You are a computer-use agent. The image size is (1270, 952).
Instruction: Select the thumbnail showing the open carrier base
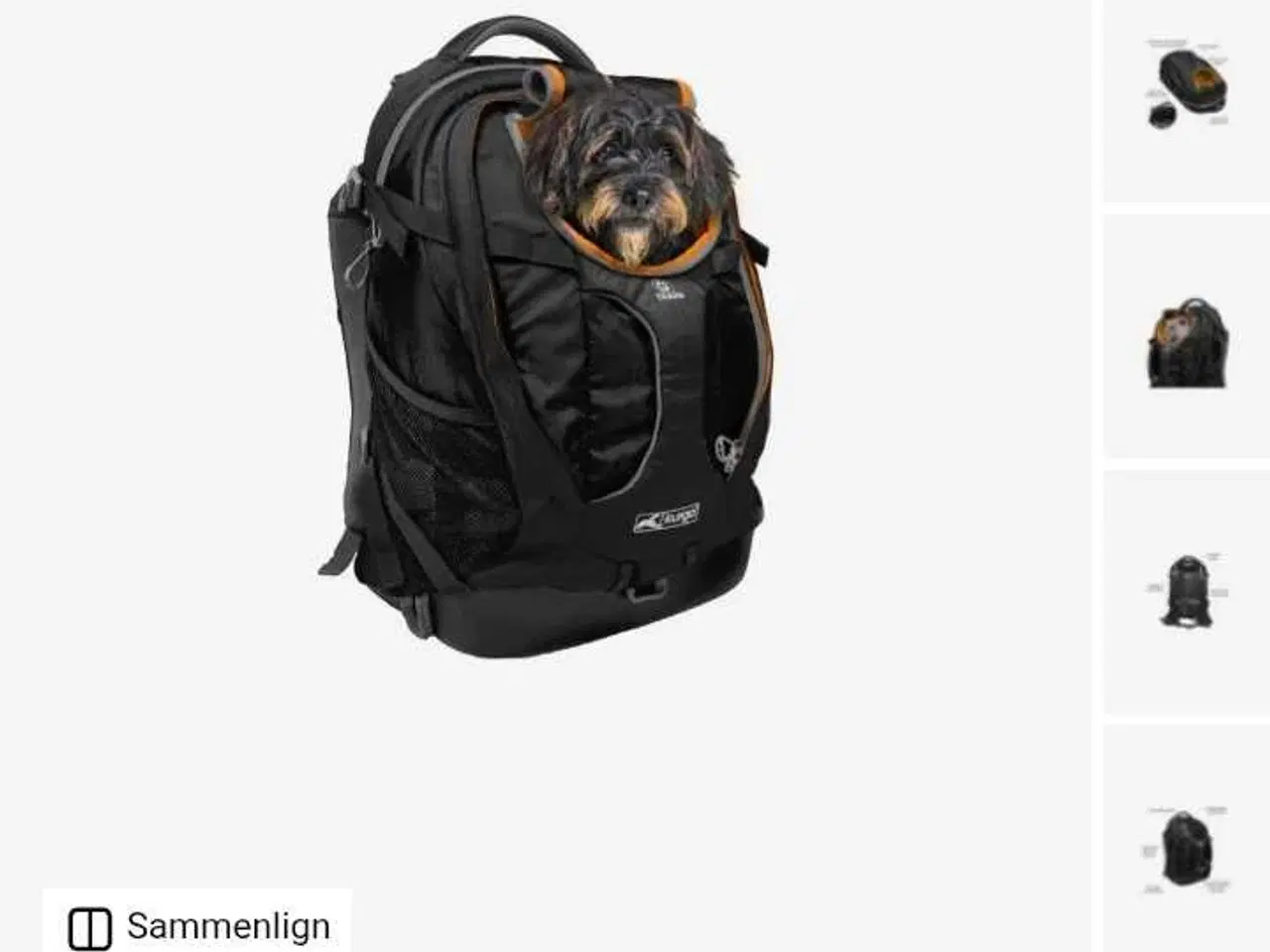pyautogui.click(x=1188, y=87)
